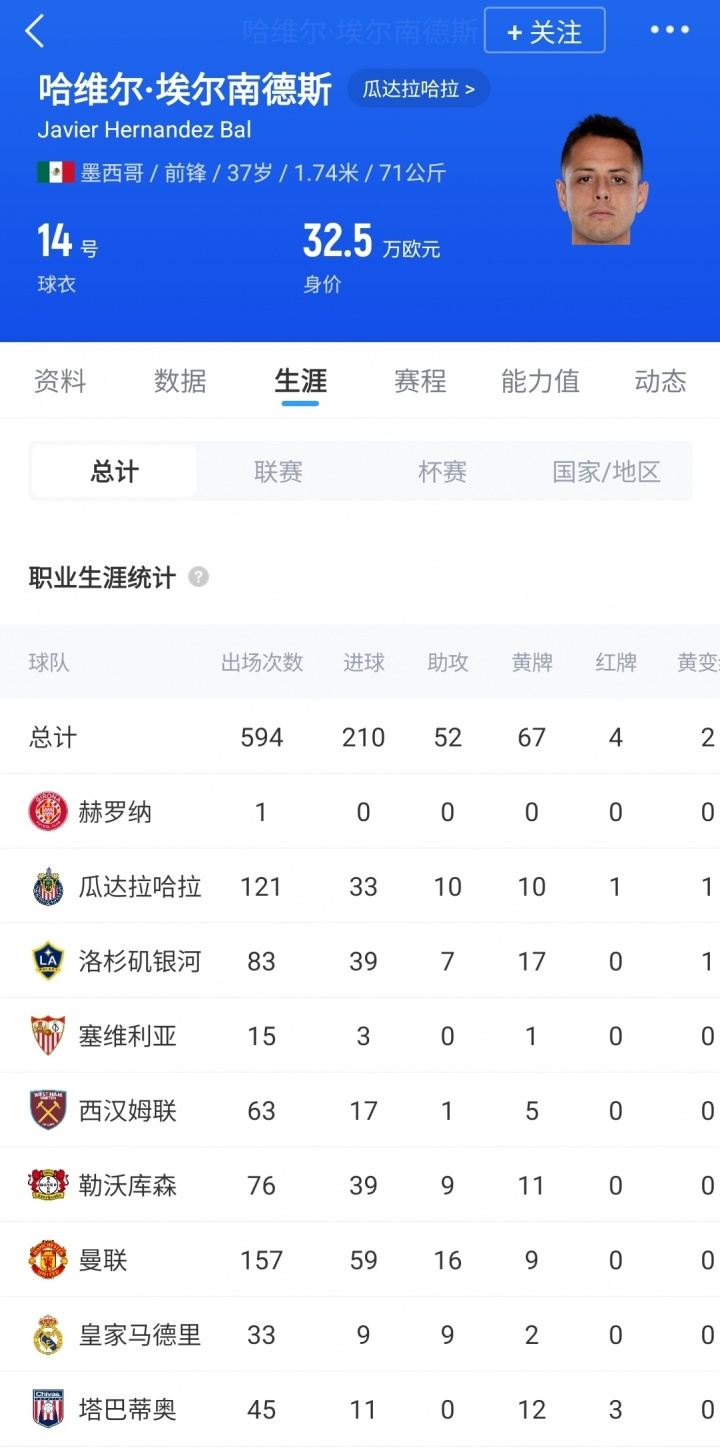This screenshot has width=720, height=1448.
Task: Open the 赛程 tab
Action: (x=420, y=381)
